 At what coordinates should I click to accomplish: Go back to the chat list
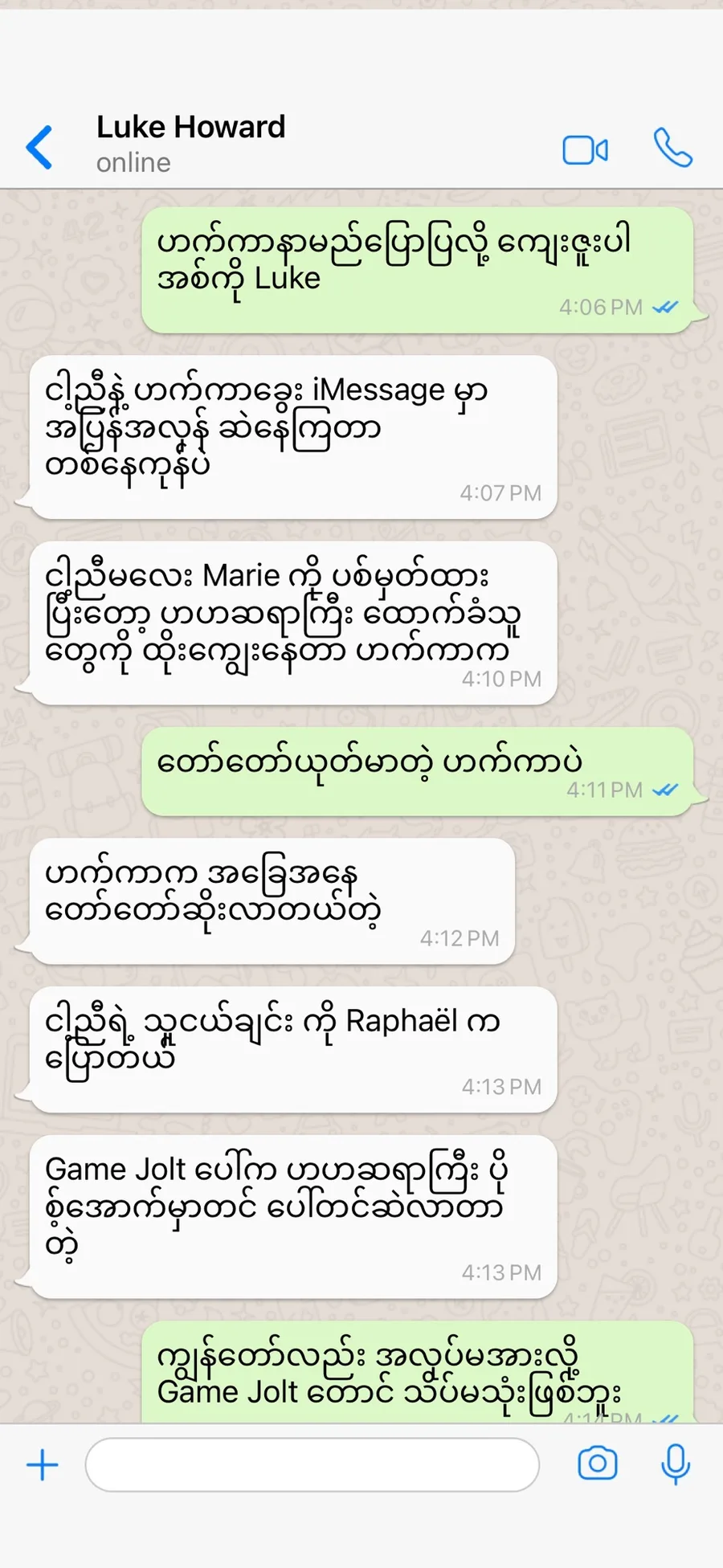39,148
